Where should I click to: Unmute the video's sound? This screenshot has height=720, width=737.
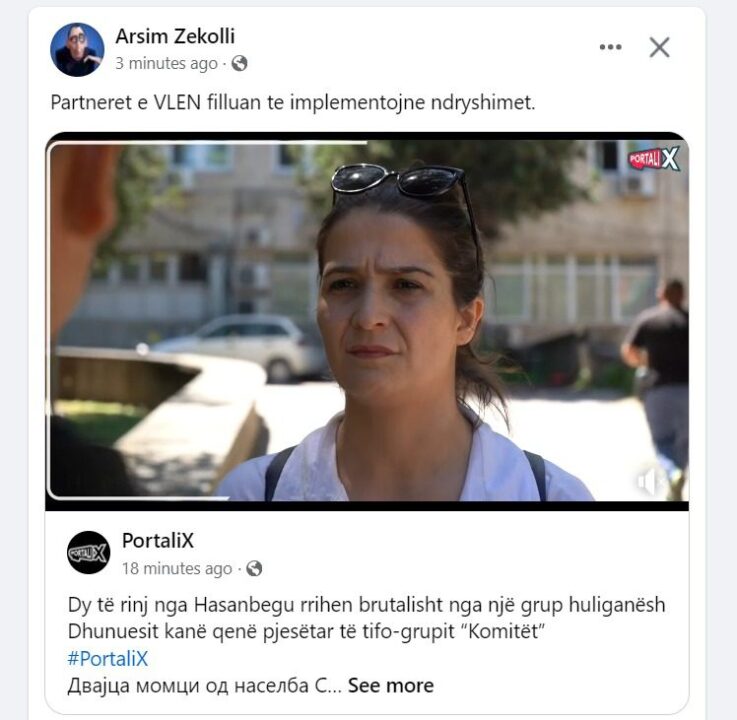[650, 482]
